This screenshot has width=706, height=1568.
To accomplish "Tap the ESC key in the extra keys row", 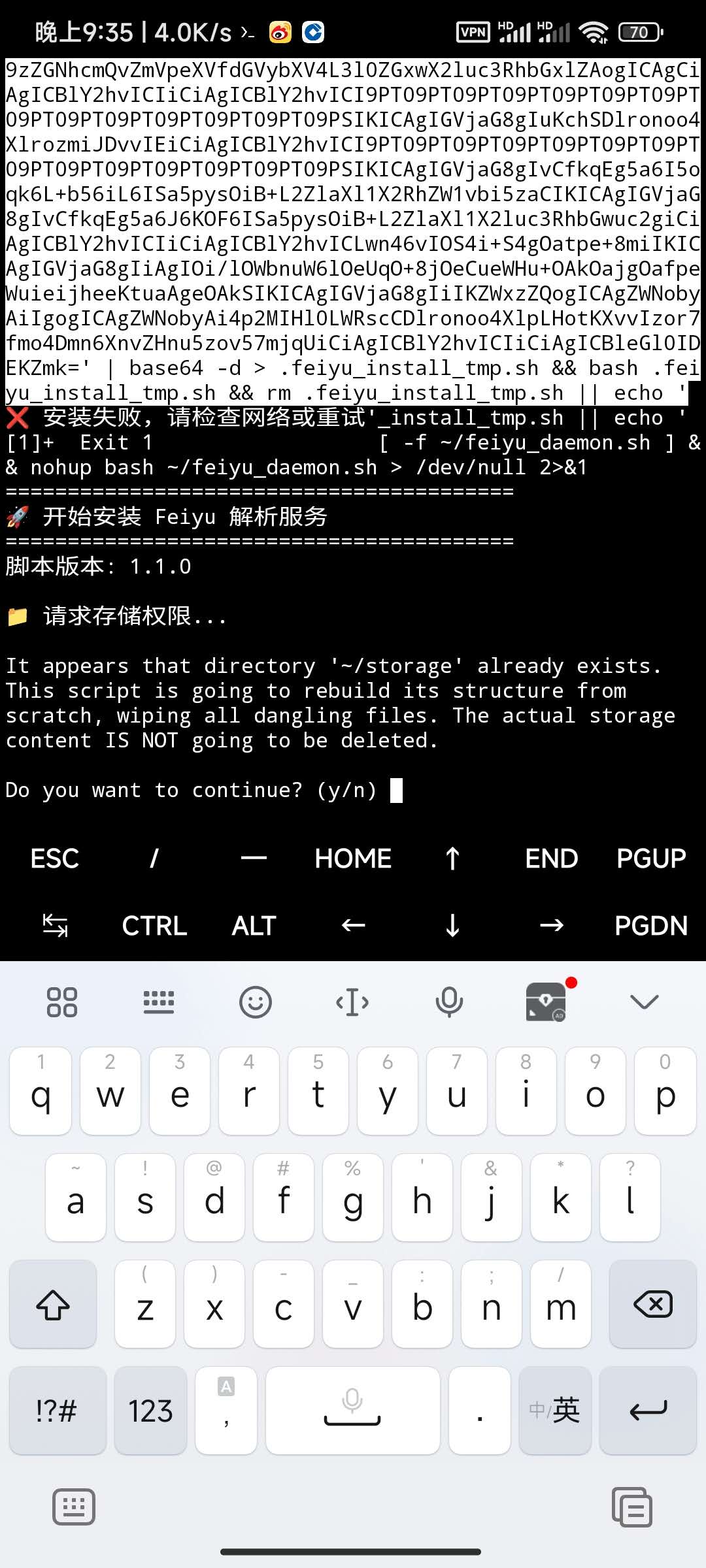I will (55, 858).
